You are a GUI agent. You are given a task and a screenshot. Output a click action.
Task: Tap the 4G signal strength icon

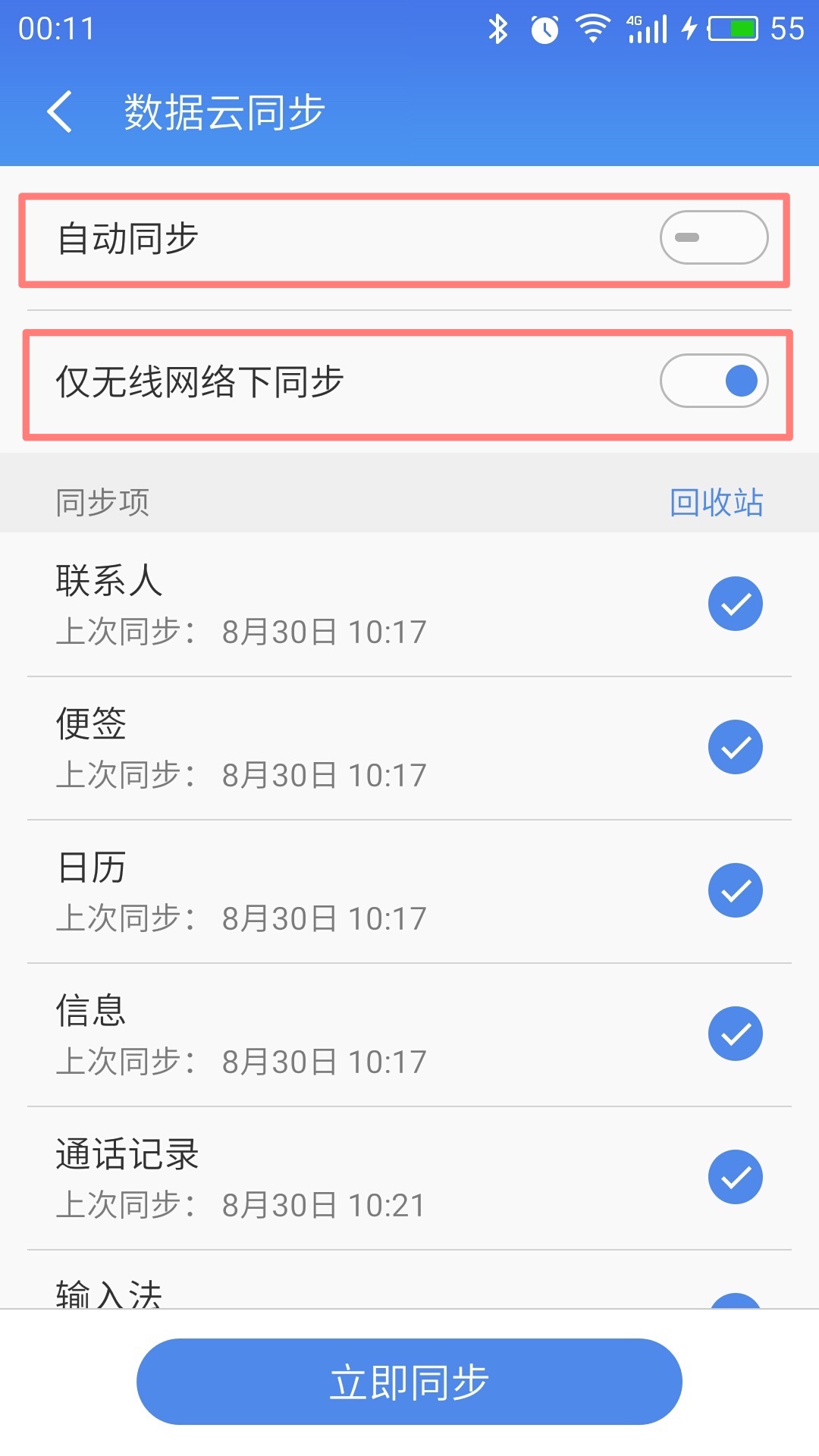tap(645, 27)
